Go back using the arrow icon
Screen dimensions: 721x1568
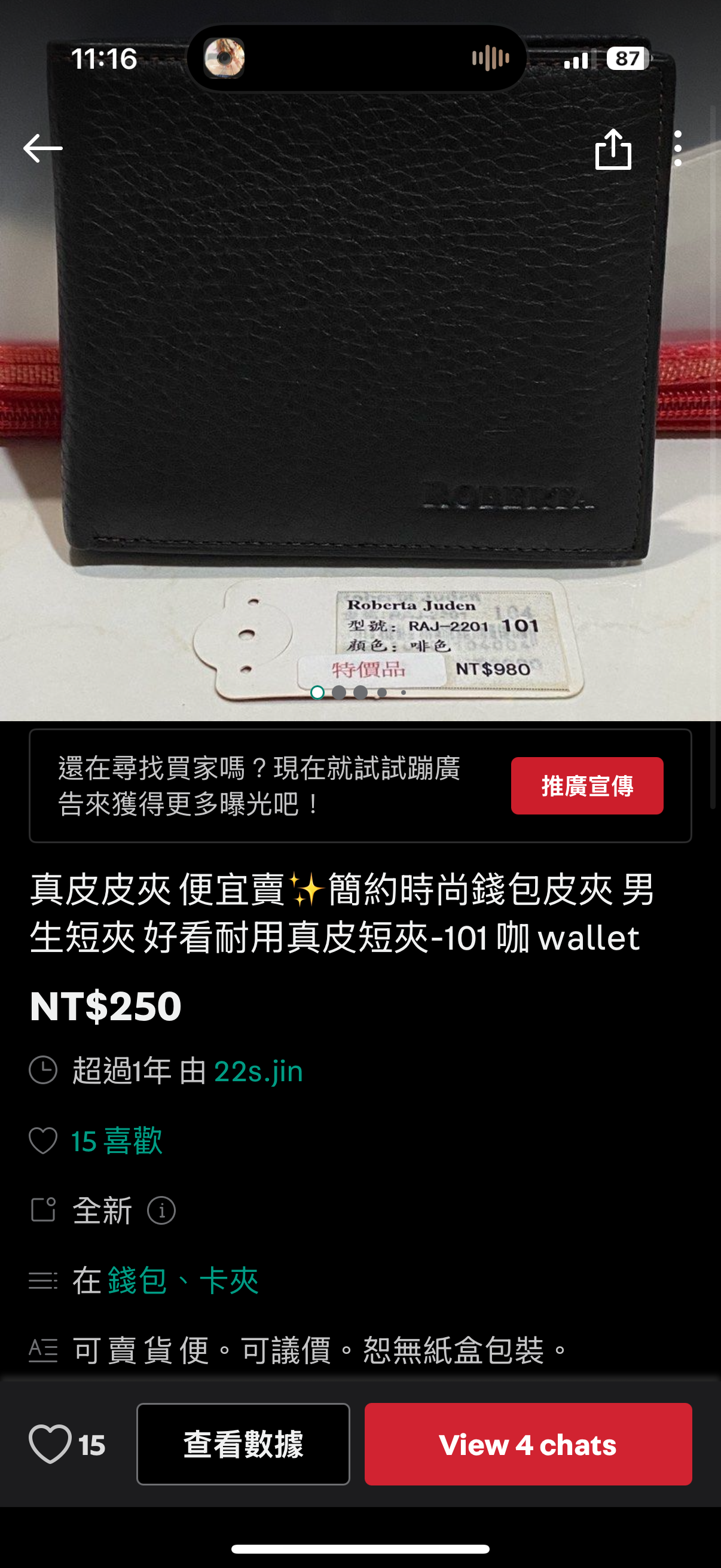pyautogui.click(x=42, y=148)
